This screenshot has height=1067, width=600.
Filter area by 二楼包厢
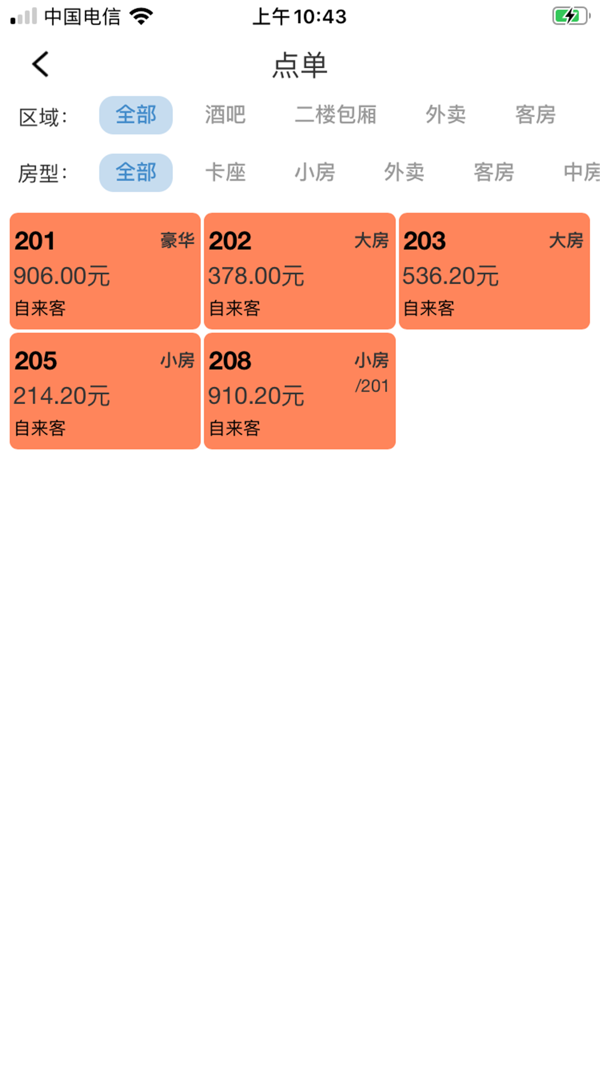pyautogui.click(x=335, y=115)
